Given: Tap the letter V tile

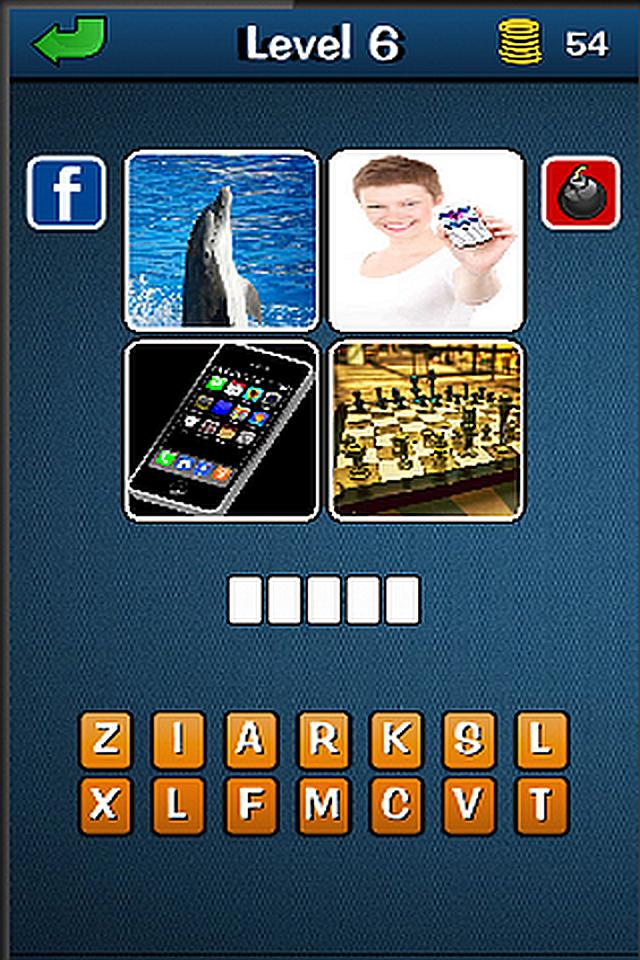Looking at the screenshot, I should click(x=469, y=807).
